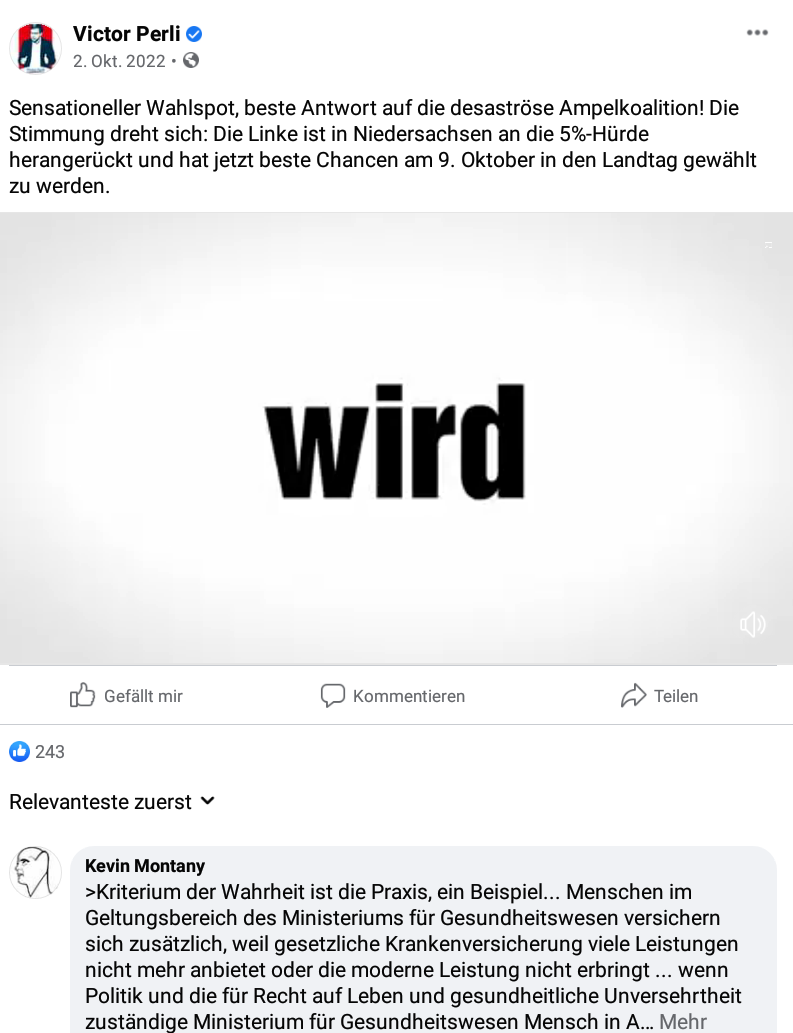Share the post via Teilen

click(x=660, y=696)
